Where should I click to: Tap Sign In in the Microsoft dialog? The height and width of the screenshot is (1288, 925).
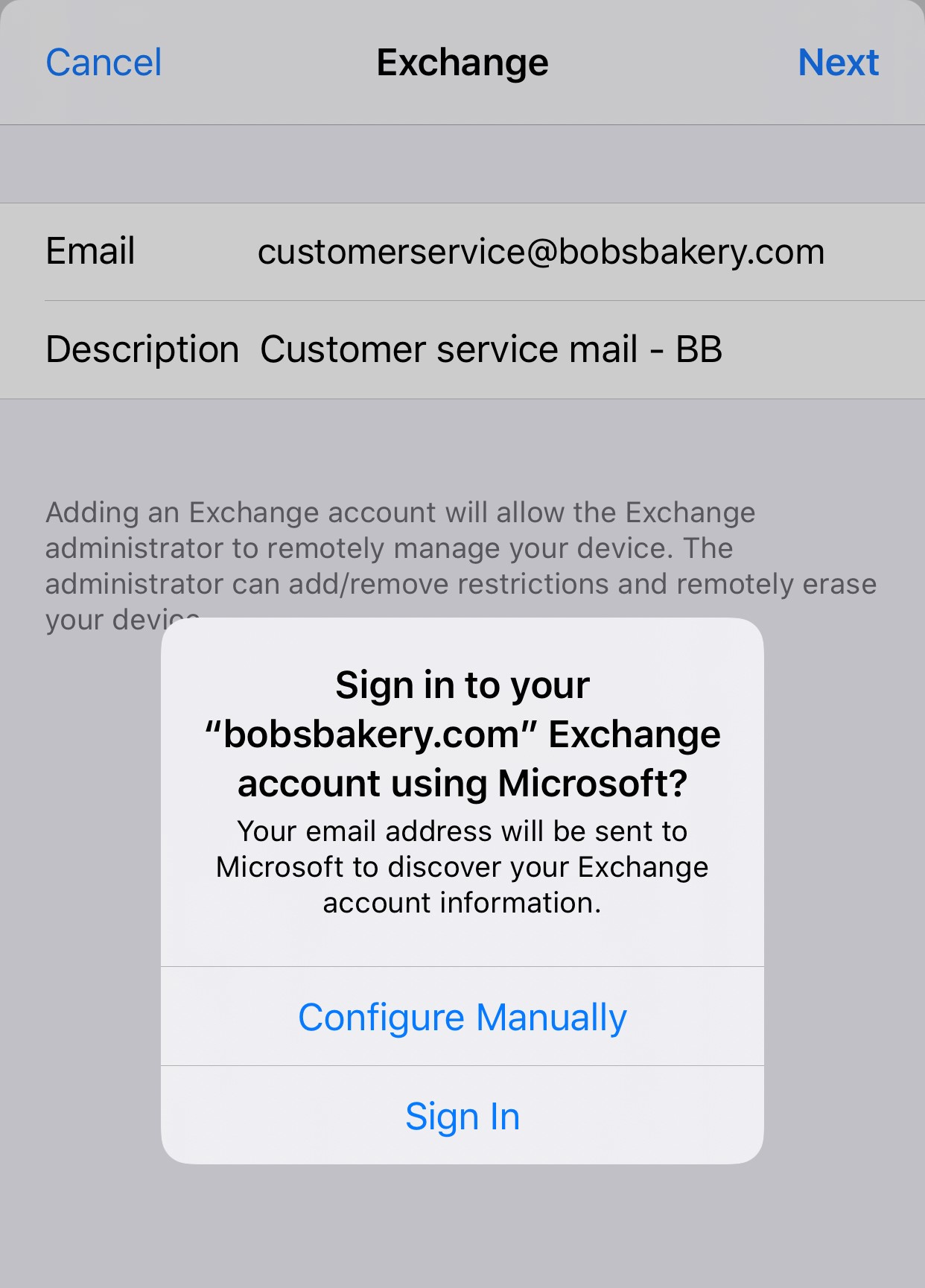point(462,1116)
